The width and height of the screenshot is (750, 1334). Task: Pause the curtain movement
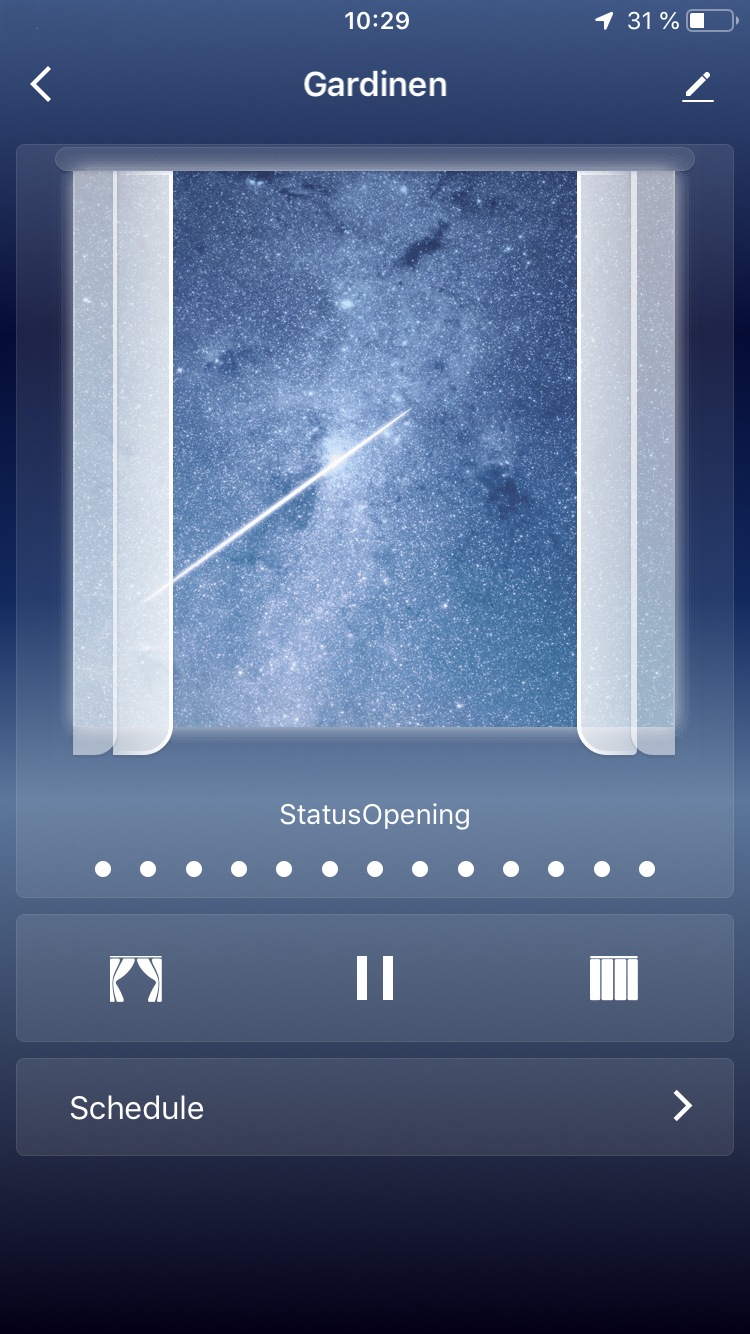(375, 978)
